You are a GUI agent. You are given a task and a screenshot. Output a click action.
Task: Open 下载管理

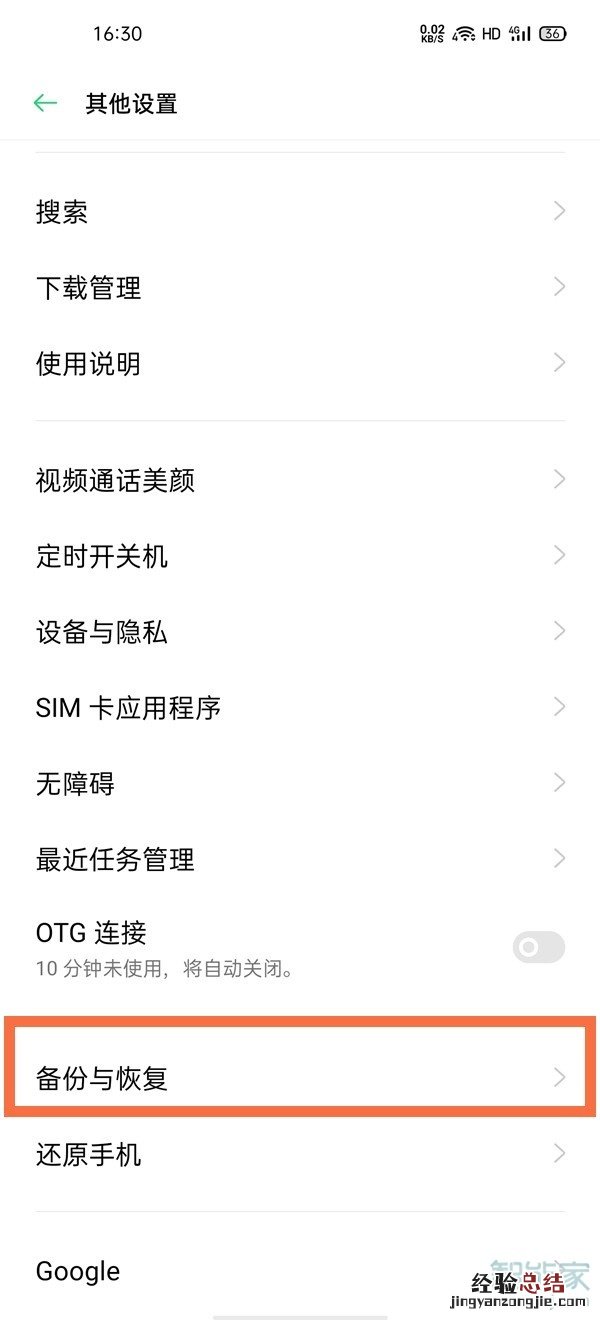pos(300,288)
